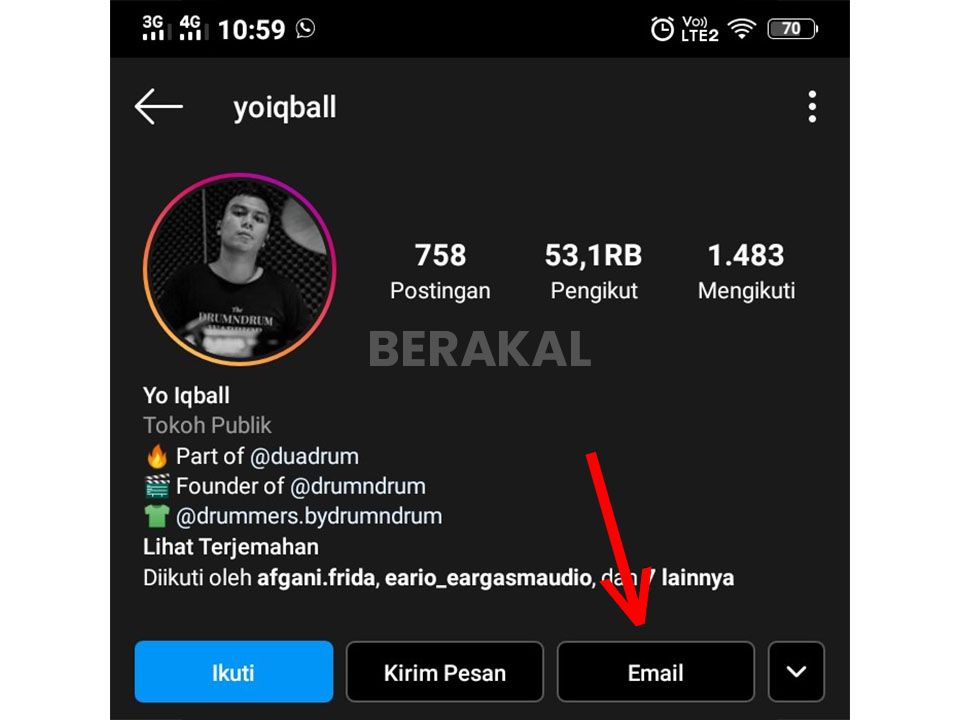This screenshot has height=720, width=960.
Task: Open the 1.483 Mengikuti following list
Action: [x=746, y=271]
